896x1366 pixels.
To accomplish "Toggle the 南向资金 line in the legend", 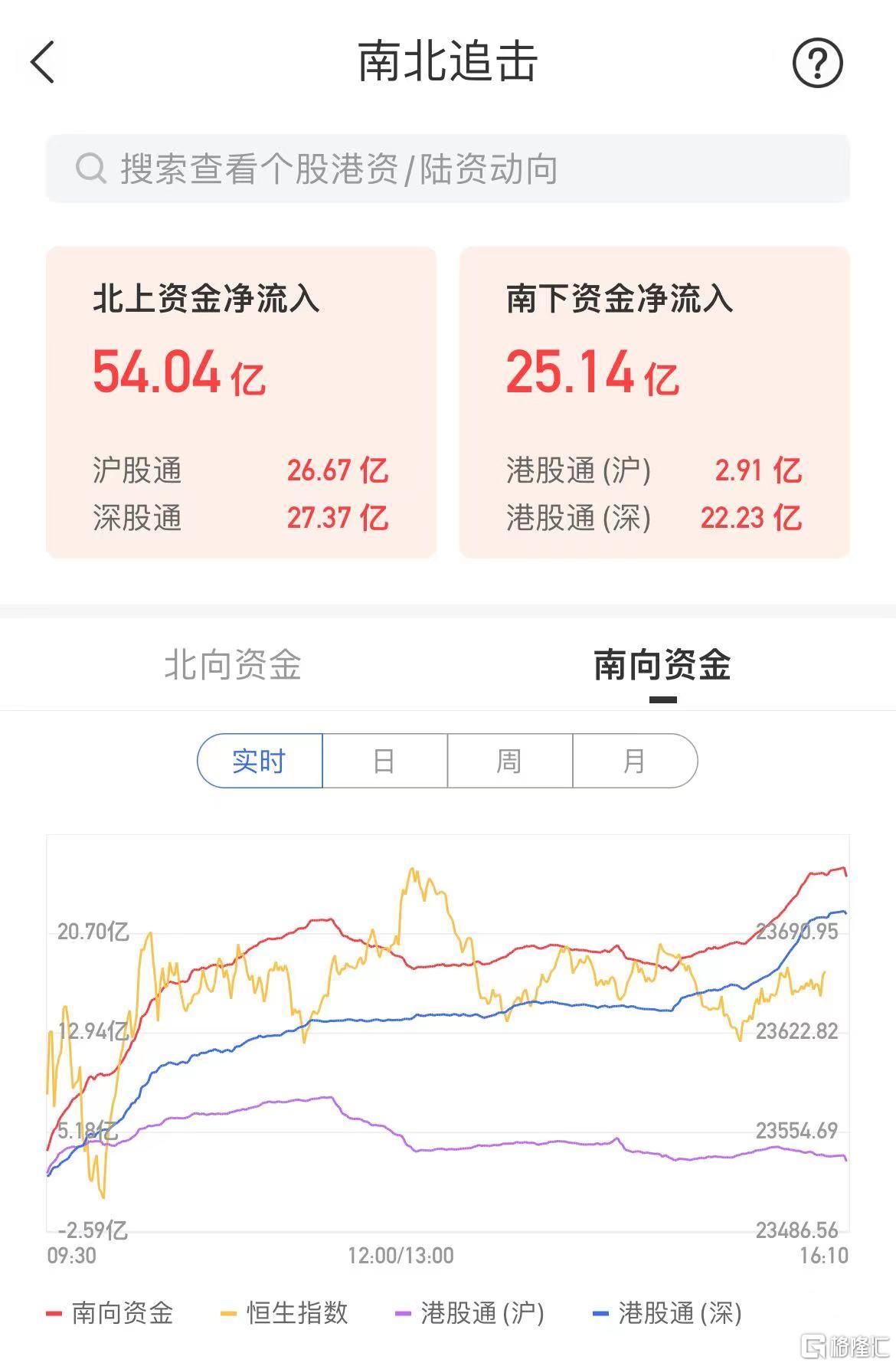I will pos(111,1313).
